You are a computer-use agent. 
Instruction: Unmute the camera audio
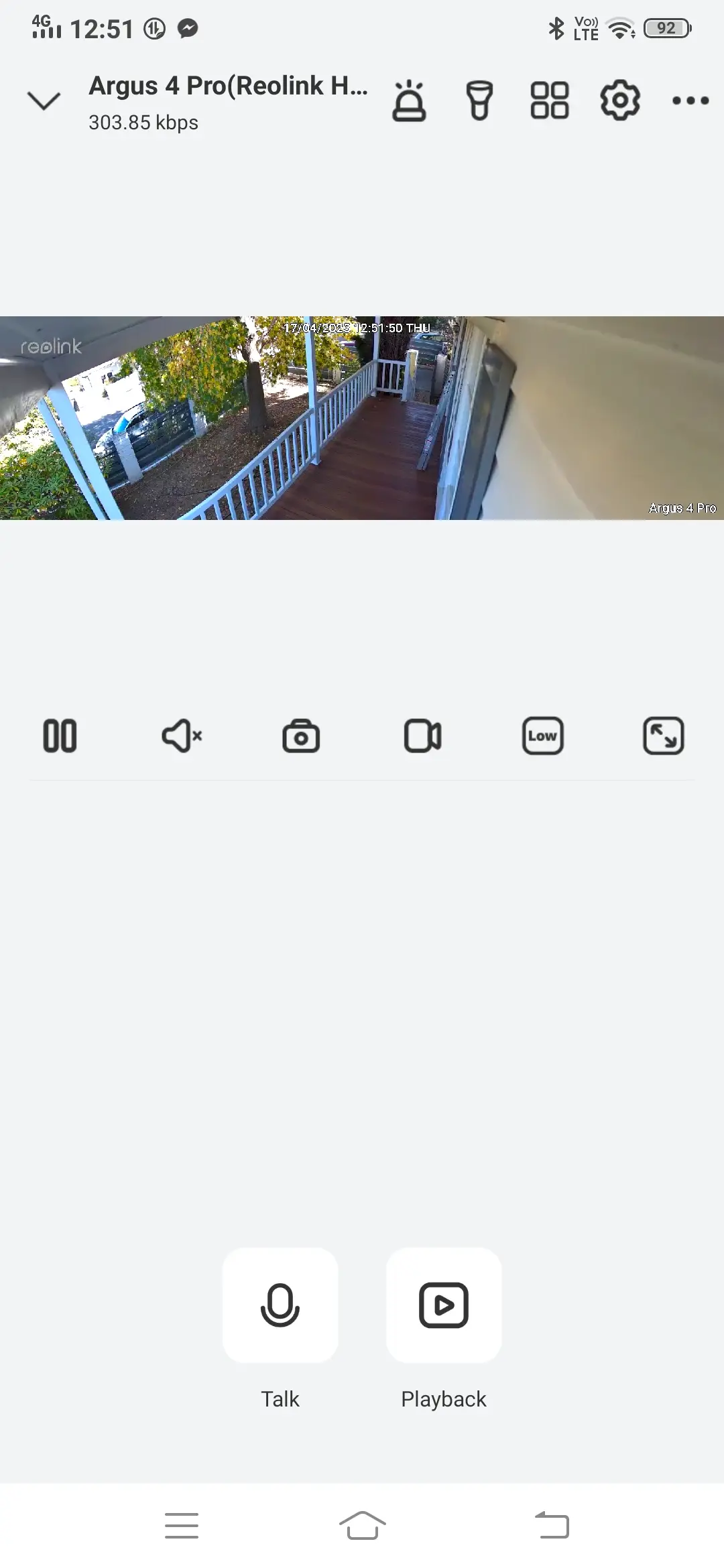(x=181, y=736)
